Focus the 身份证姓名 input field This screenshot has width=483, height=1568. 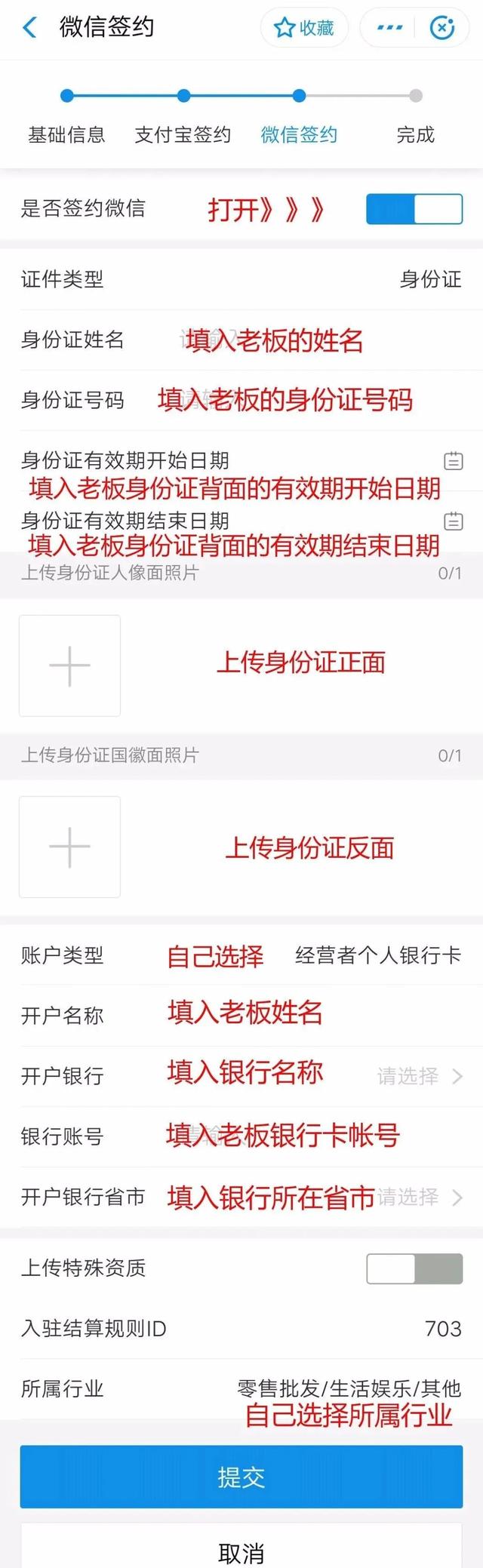[x=302, y=340]
